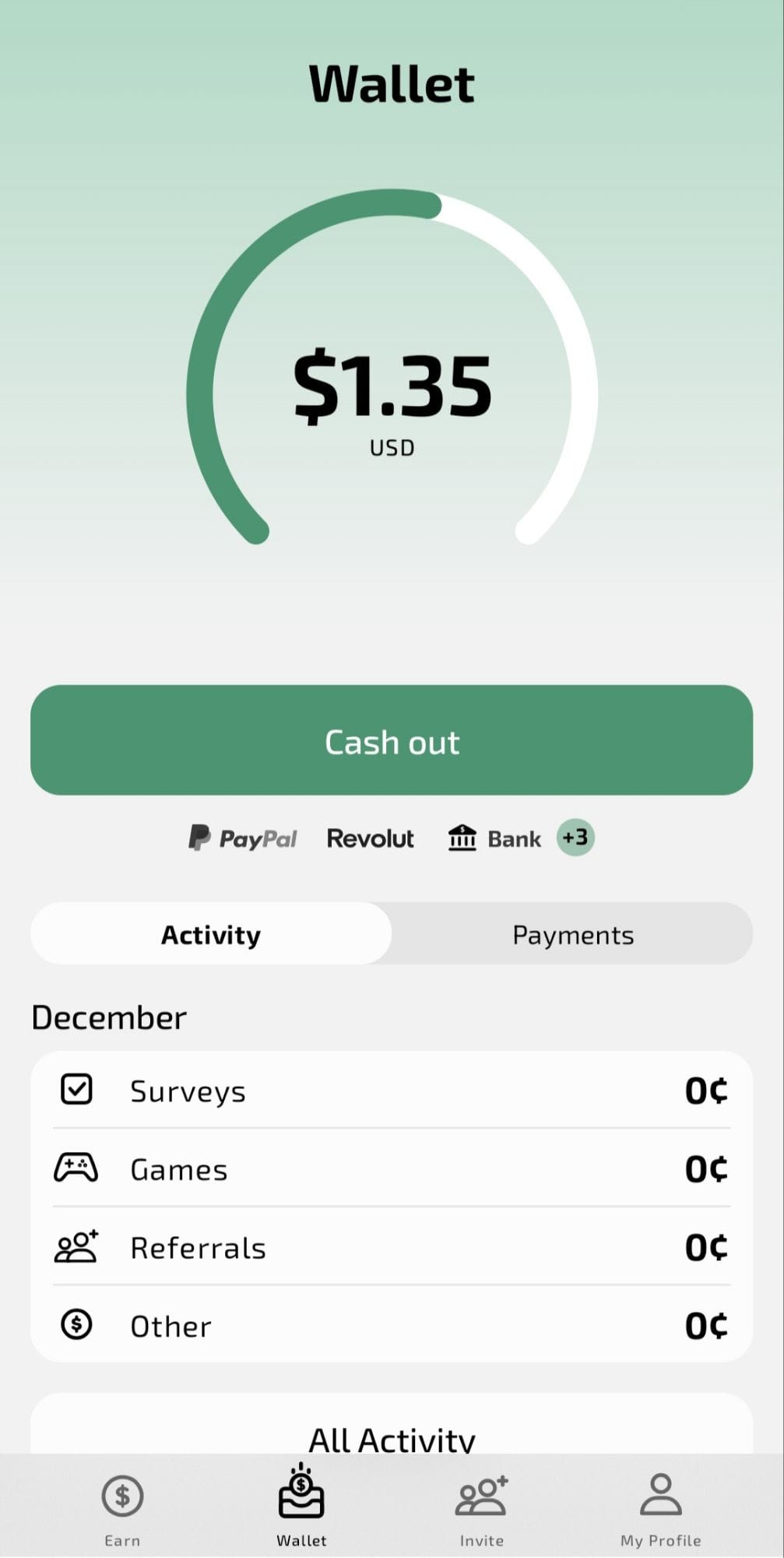The image size is (784, 1558).
Task: Click the Other dollar-coin icon
Action: click(76, 1325)
